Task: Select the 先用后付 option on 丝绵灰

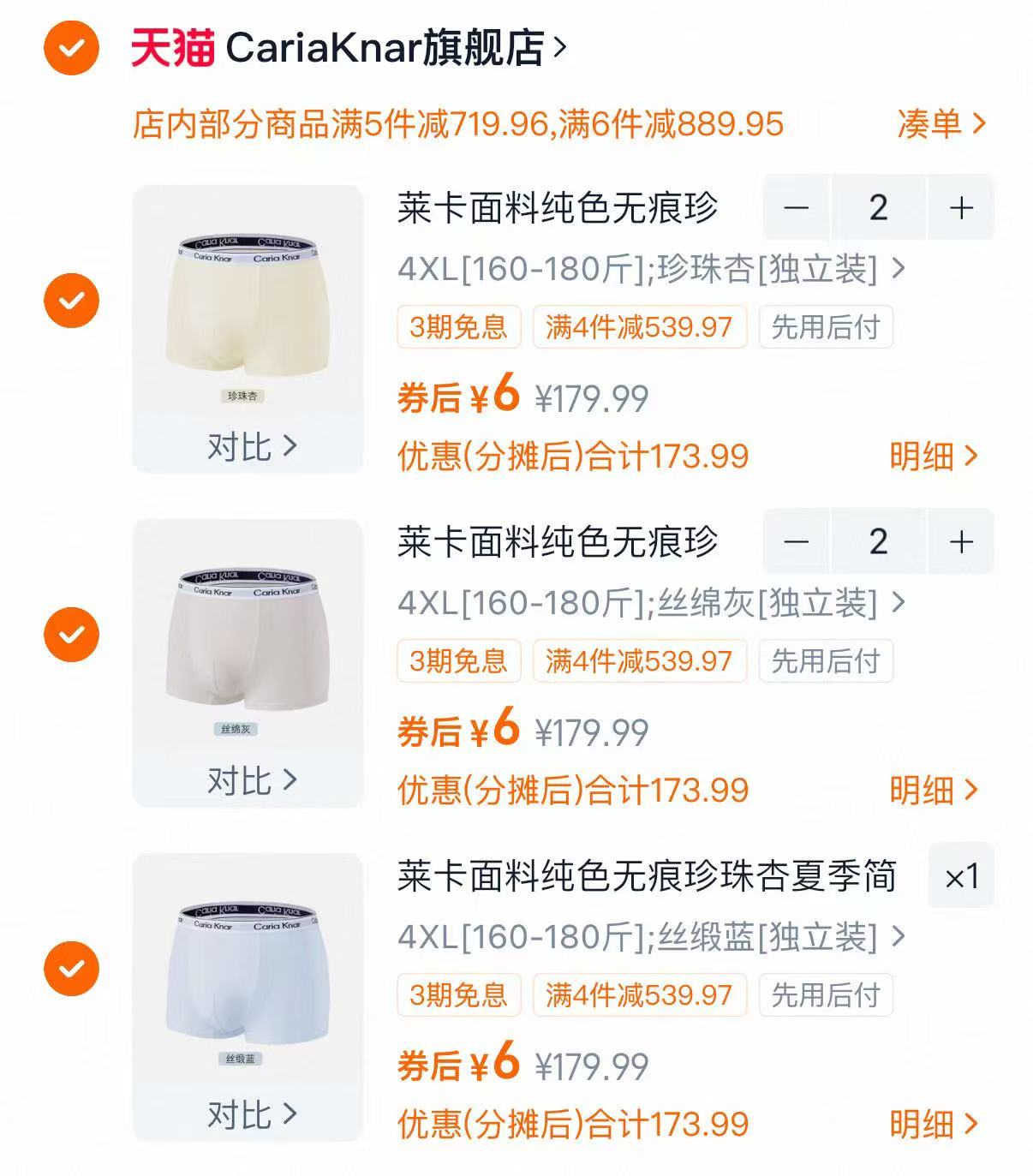Action: click(x=824, y=660)
